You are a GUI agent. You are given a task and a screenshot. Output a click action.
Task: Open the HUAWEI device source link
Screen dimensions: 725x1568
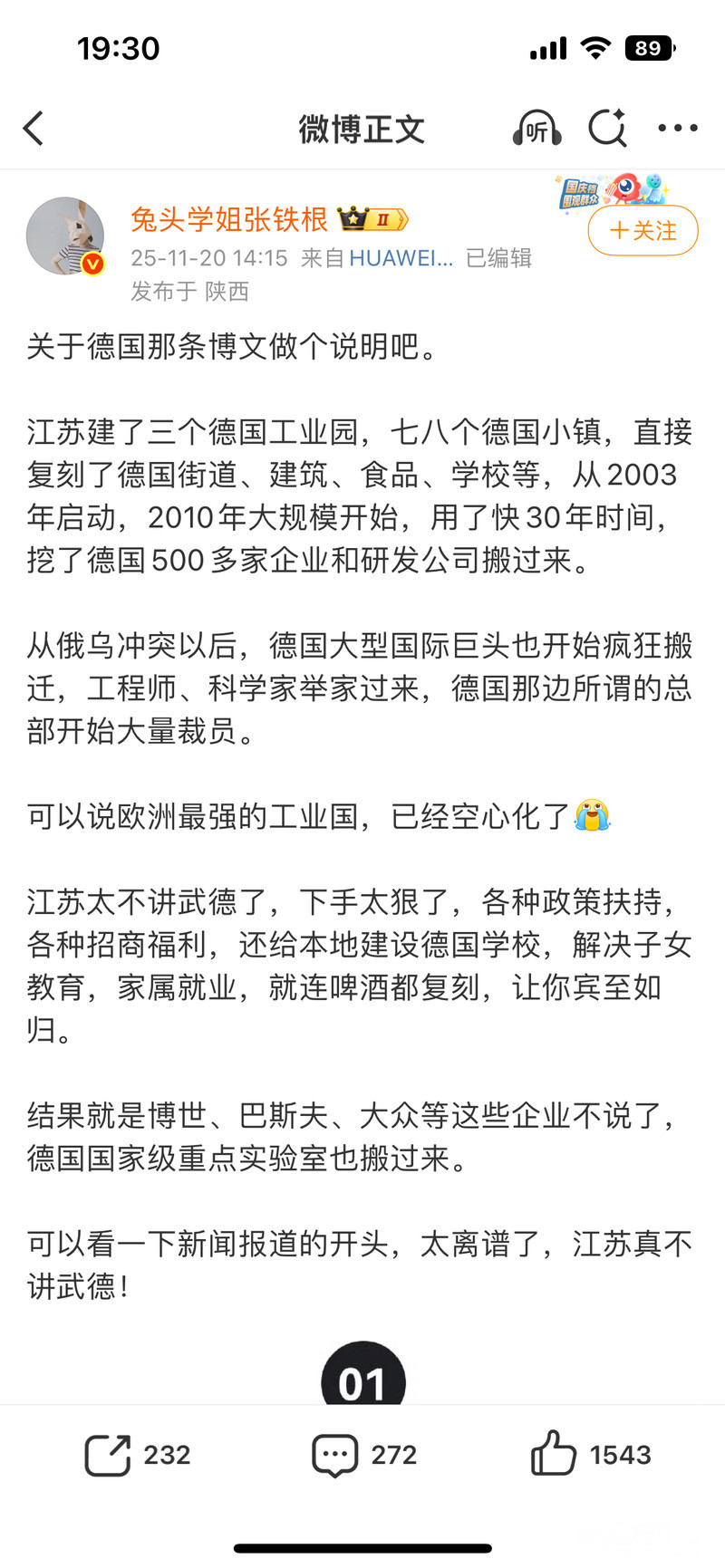coord(401,258)
